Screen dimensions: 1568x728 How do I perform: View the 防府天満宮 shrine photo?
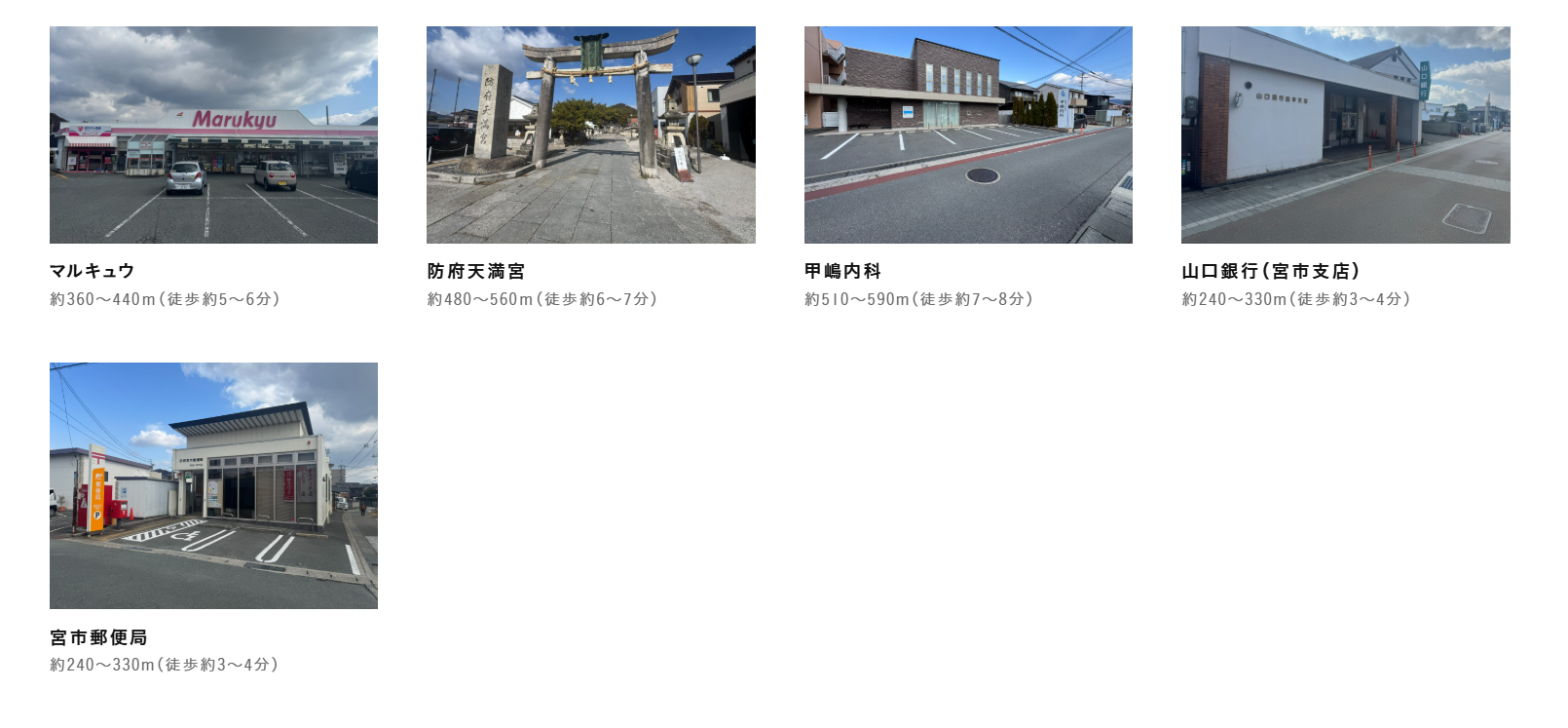[590, 134]
